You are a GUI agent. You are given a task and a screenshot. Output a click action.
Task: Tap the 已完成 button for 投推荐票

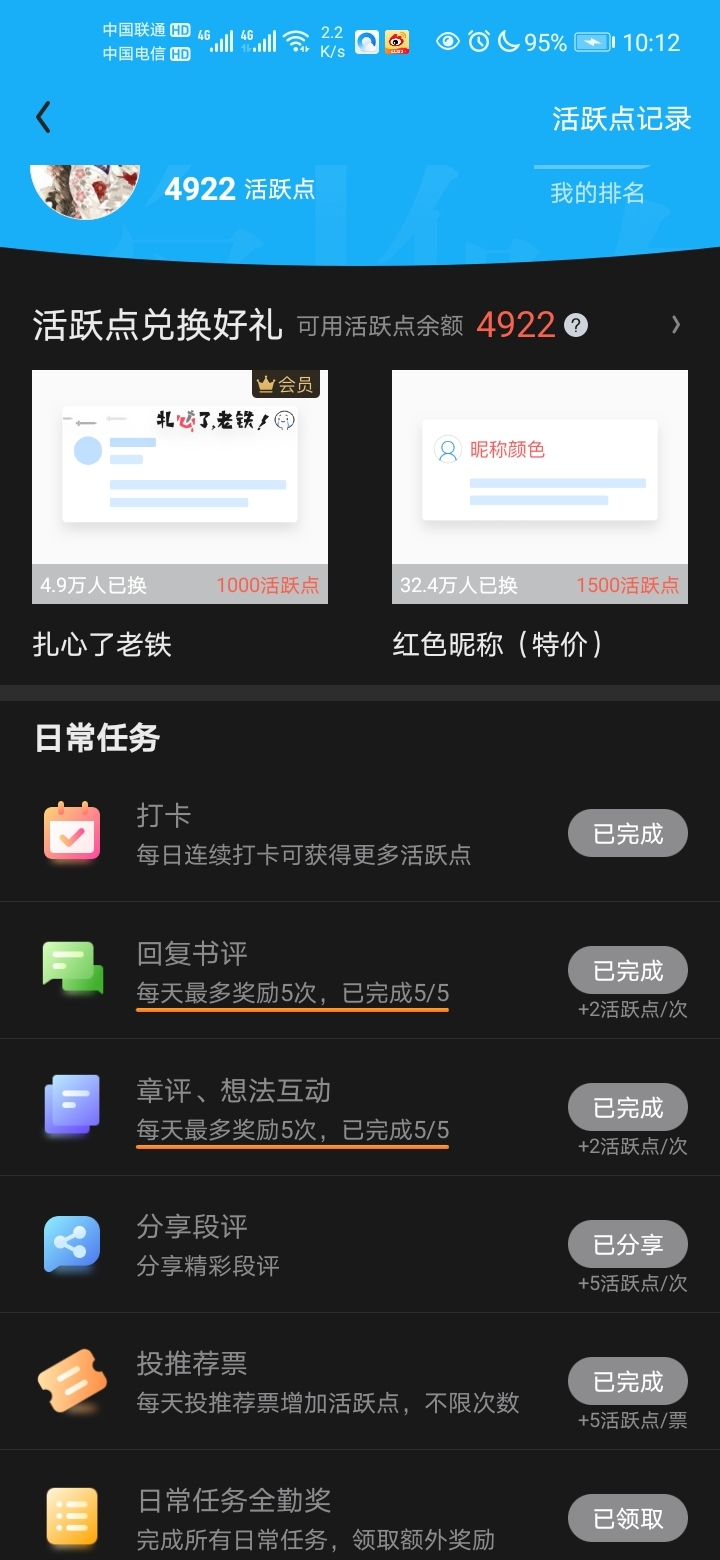click(x=628, y=1382)
